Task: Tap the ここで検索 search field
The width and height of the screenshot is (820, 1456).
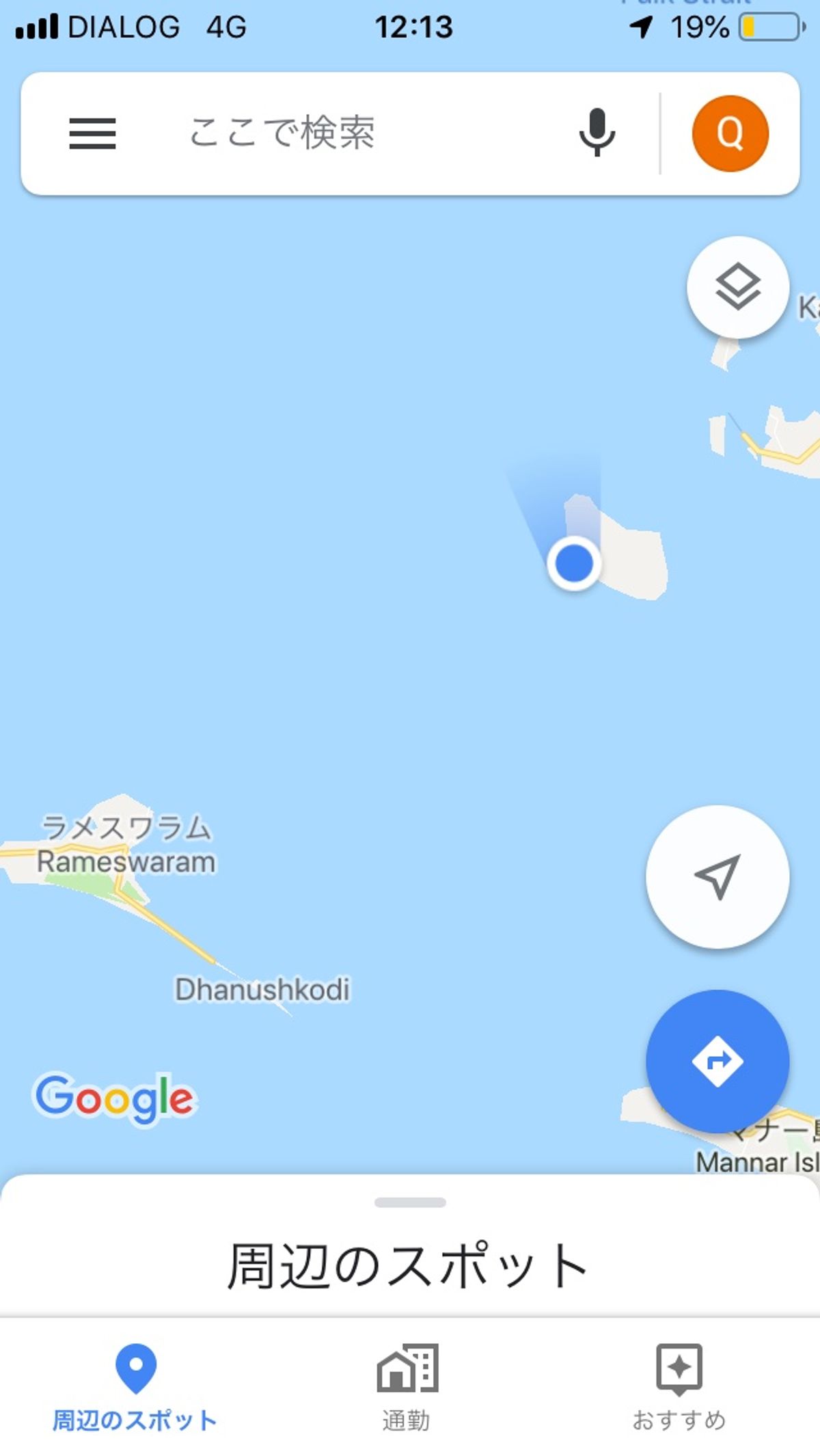Action: point(342,133)
